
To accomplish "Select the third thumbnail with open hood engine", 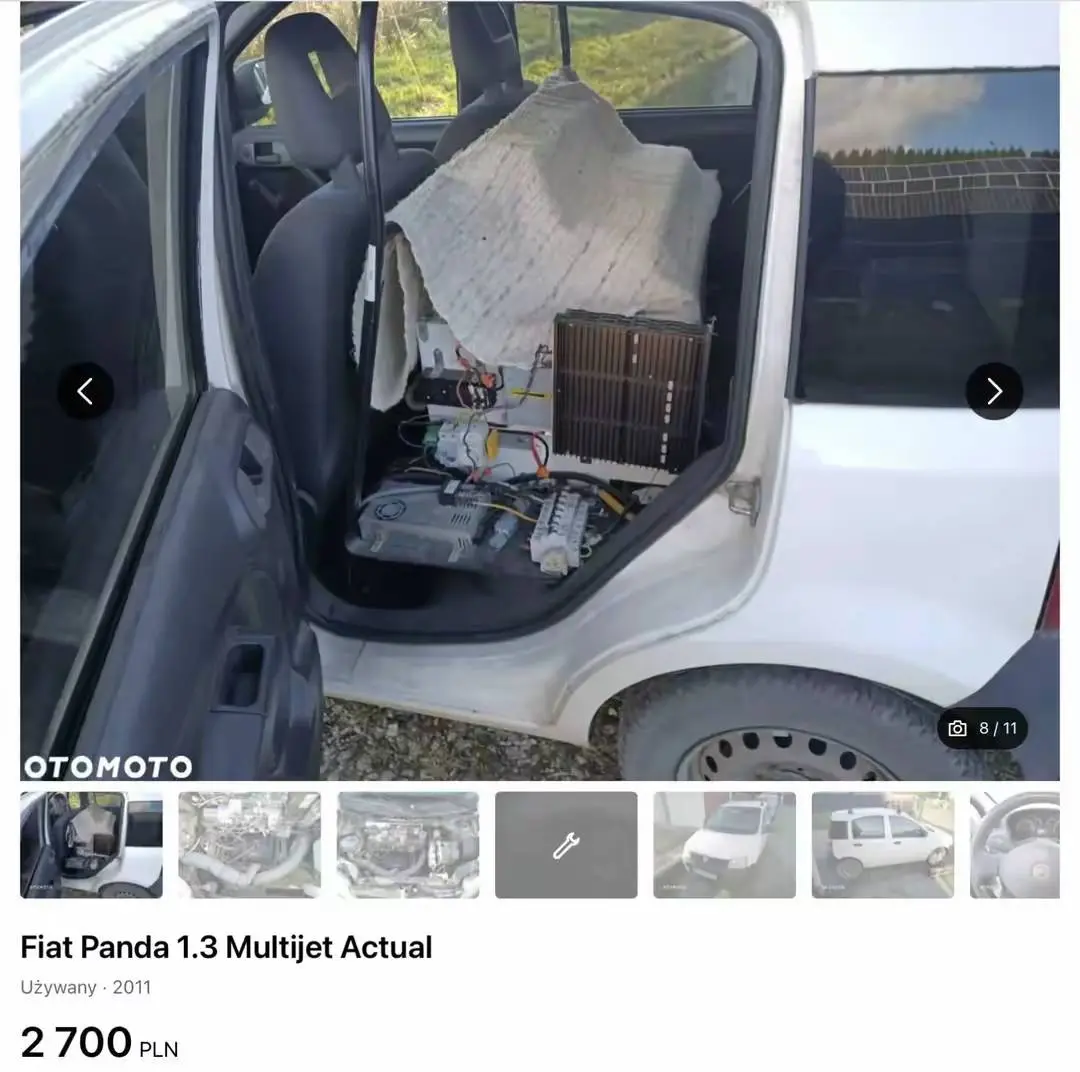I will 408,845.
